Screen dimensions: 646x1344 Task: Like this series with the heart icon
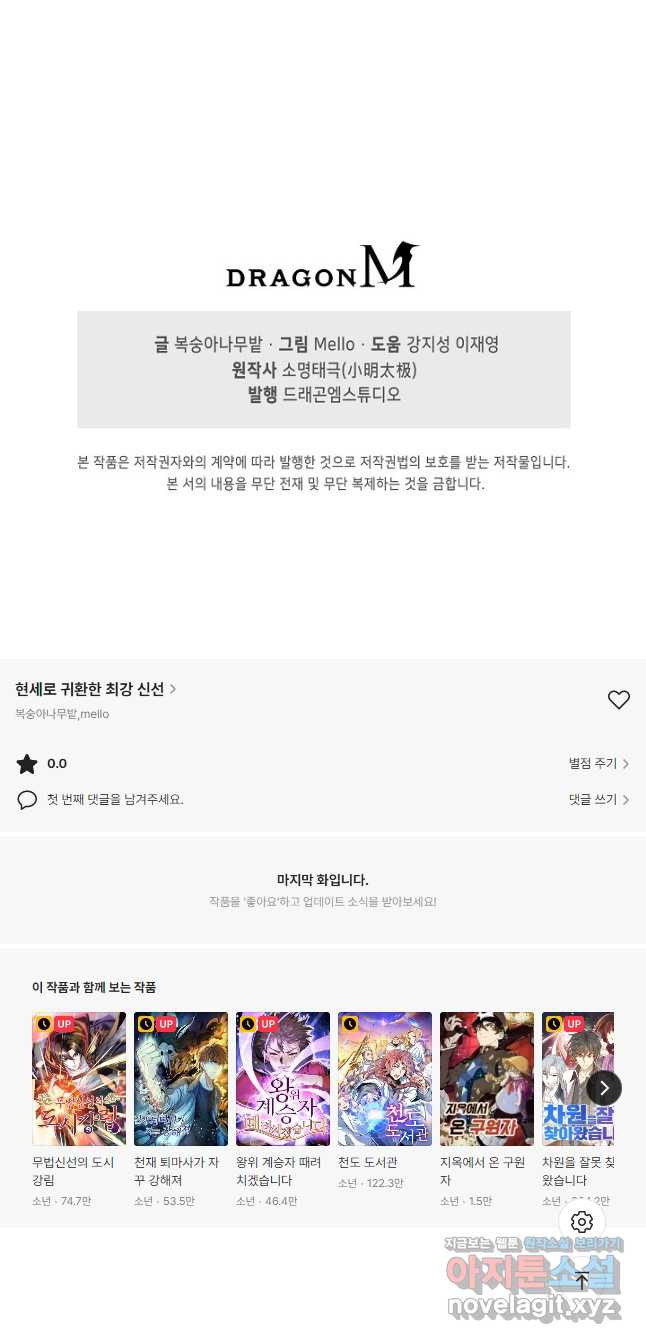[x=619, y=700]
